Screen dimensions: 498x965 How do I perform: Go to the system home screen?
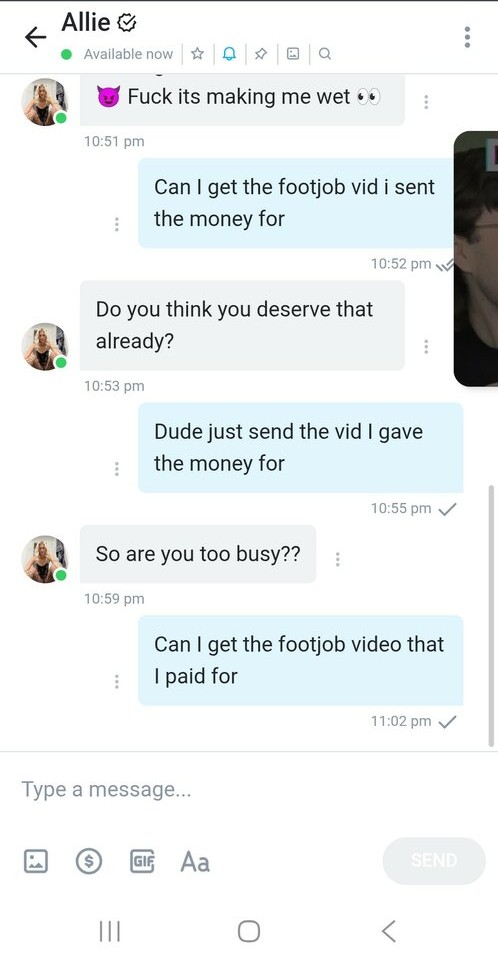click(249, 931)
